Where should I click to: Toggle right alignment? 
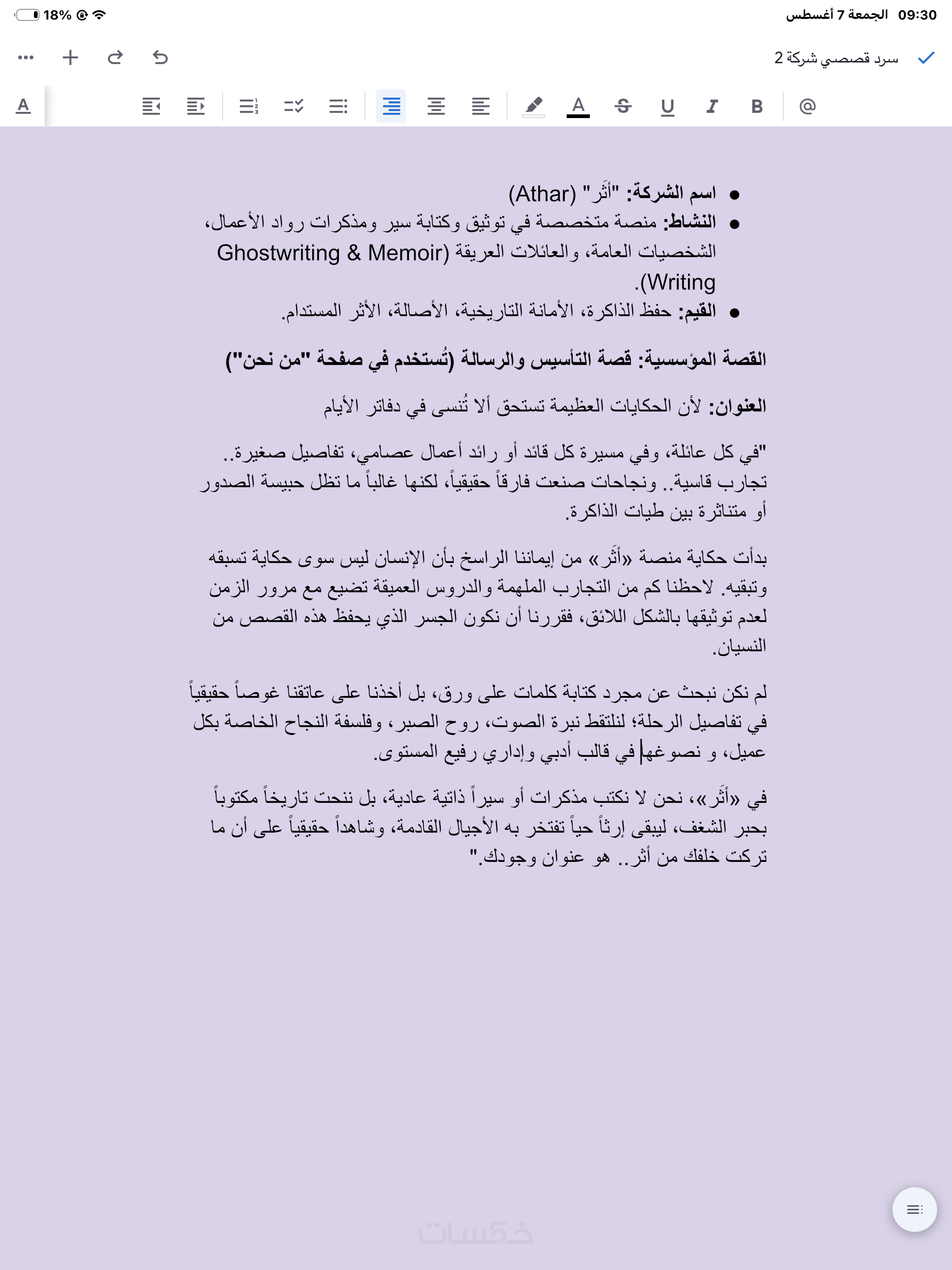391,106
